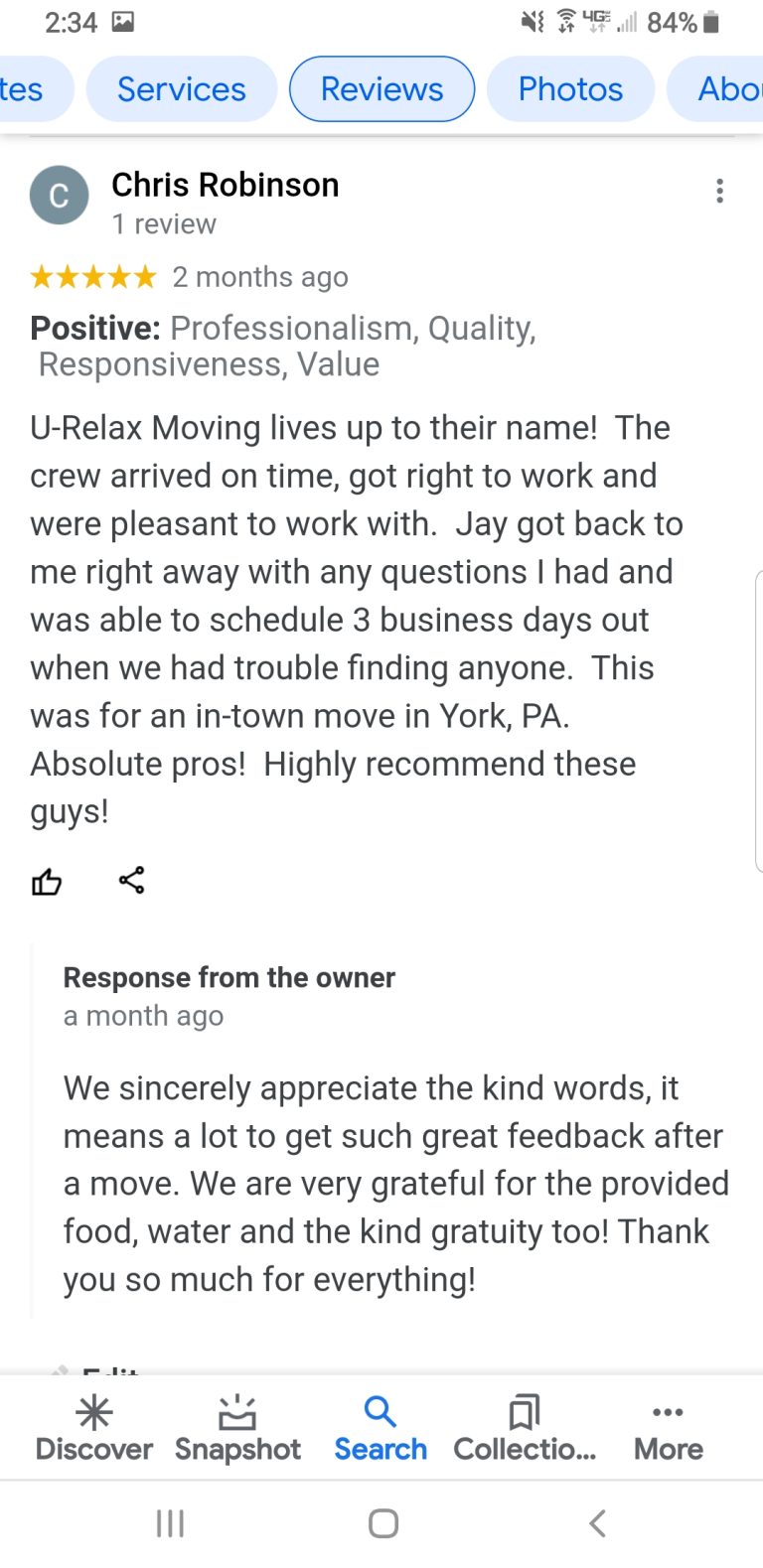Go back with the system back button

tap(597, 1523)
